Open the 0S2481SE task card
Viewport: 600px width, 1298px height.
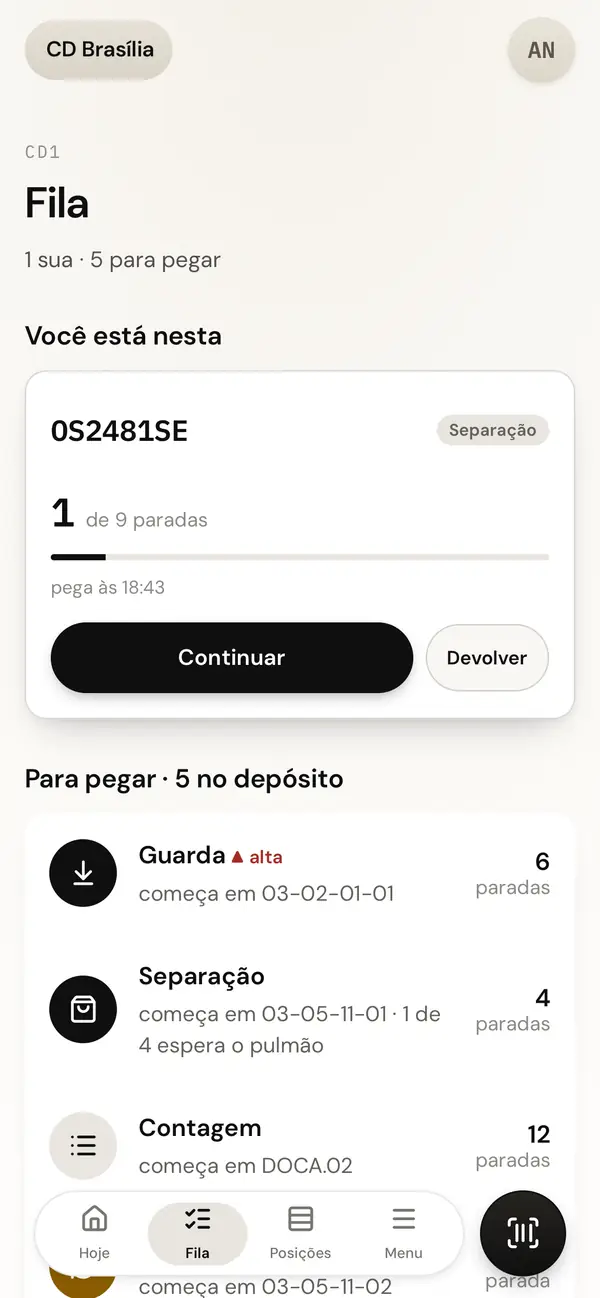click(300, 545)
